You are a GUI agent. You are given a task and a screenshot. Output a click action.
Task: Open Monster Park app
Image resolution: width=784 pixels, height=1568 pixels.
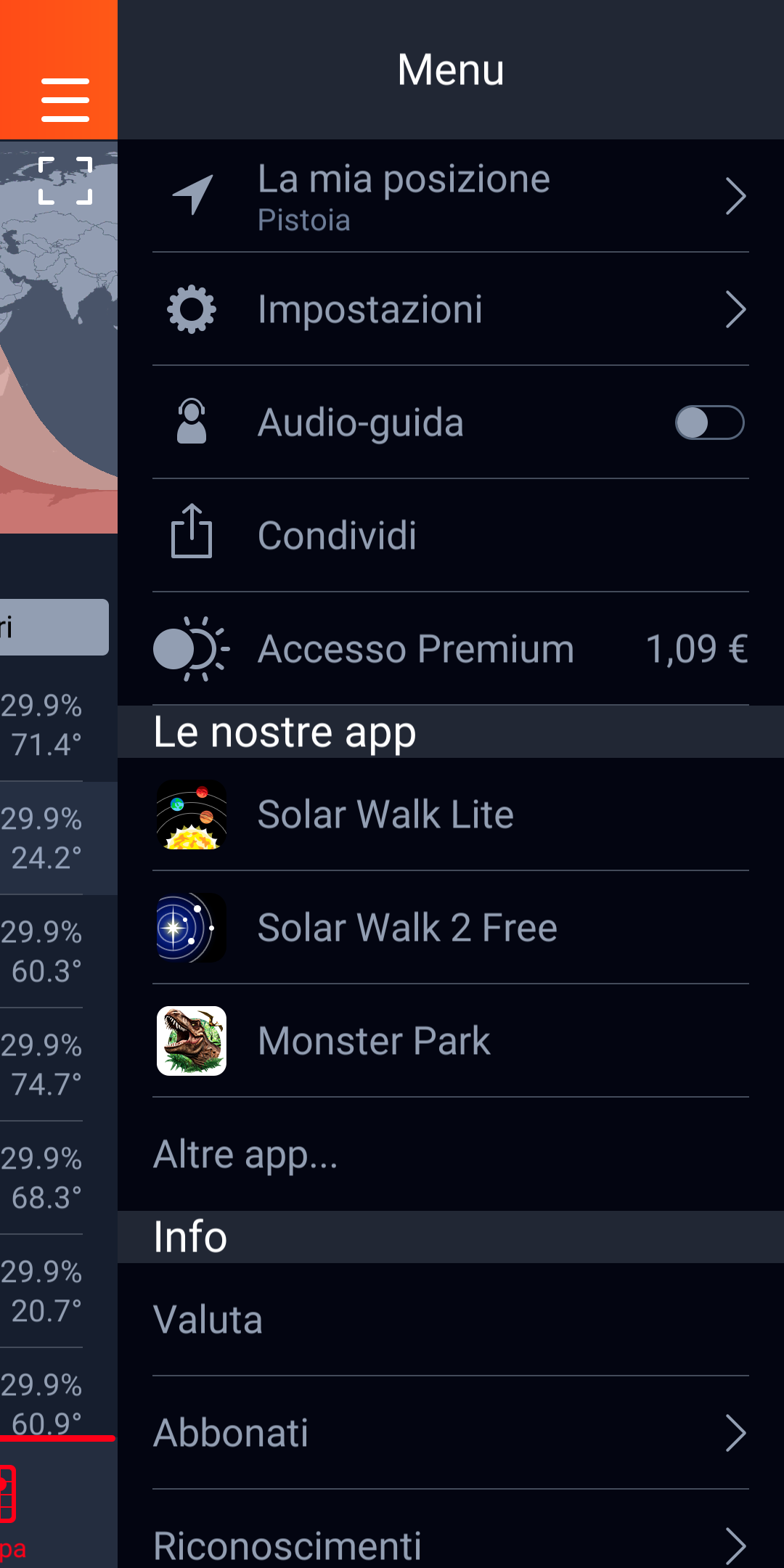coord(451,1041)
